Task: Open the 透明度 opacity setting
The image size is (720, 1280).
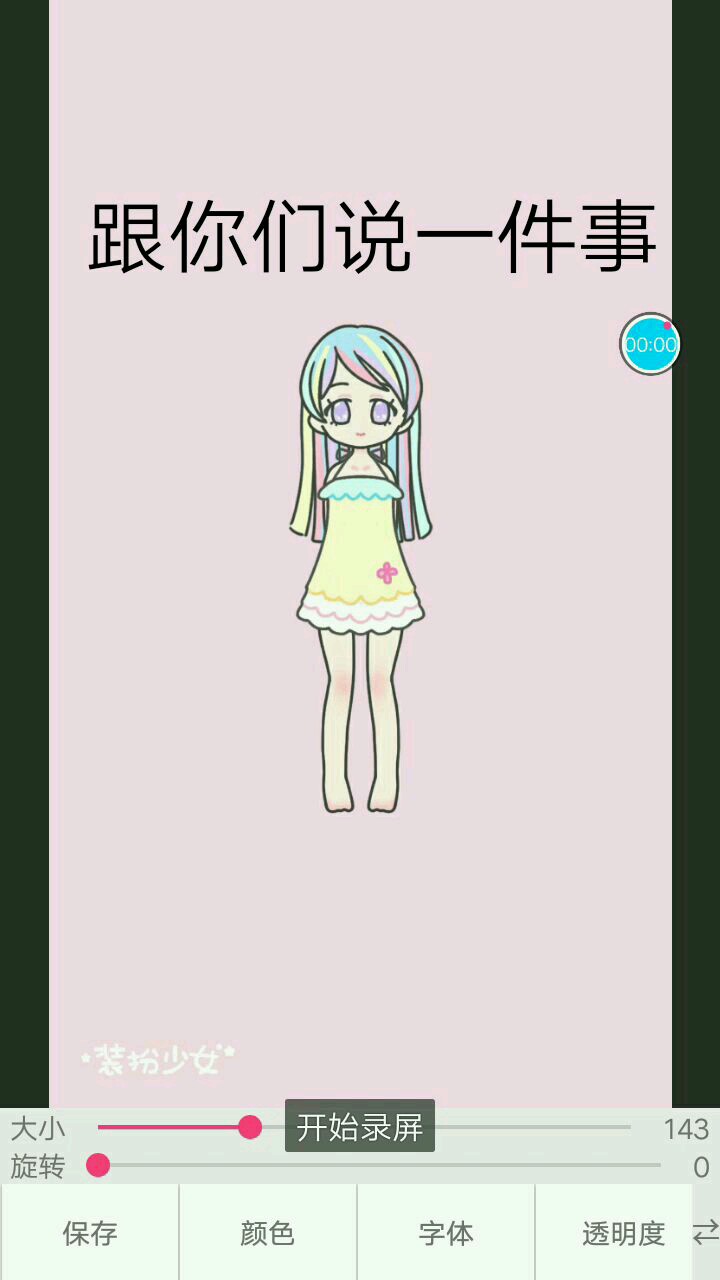Action: (x=622, y=1233)
